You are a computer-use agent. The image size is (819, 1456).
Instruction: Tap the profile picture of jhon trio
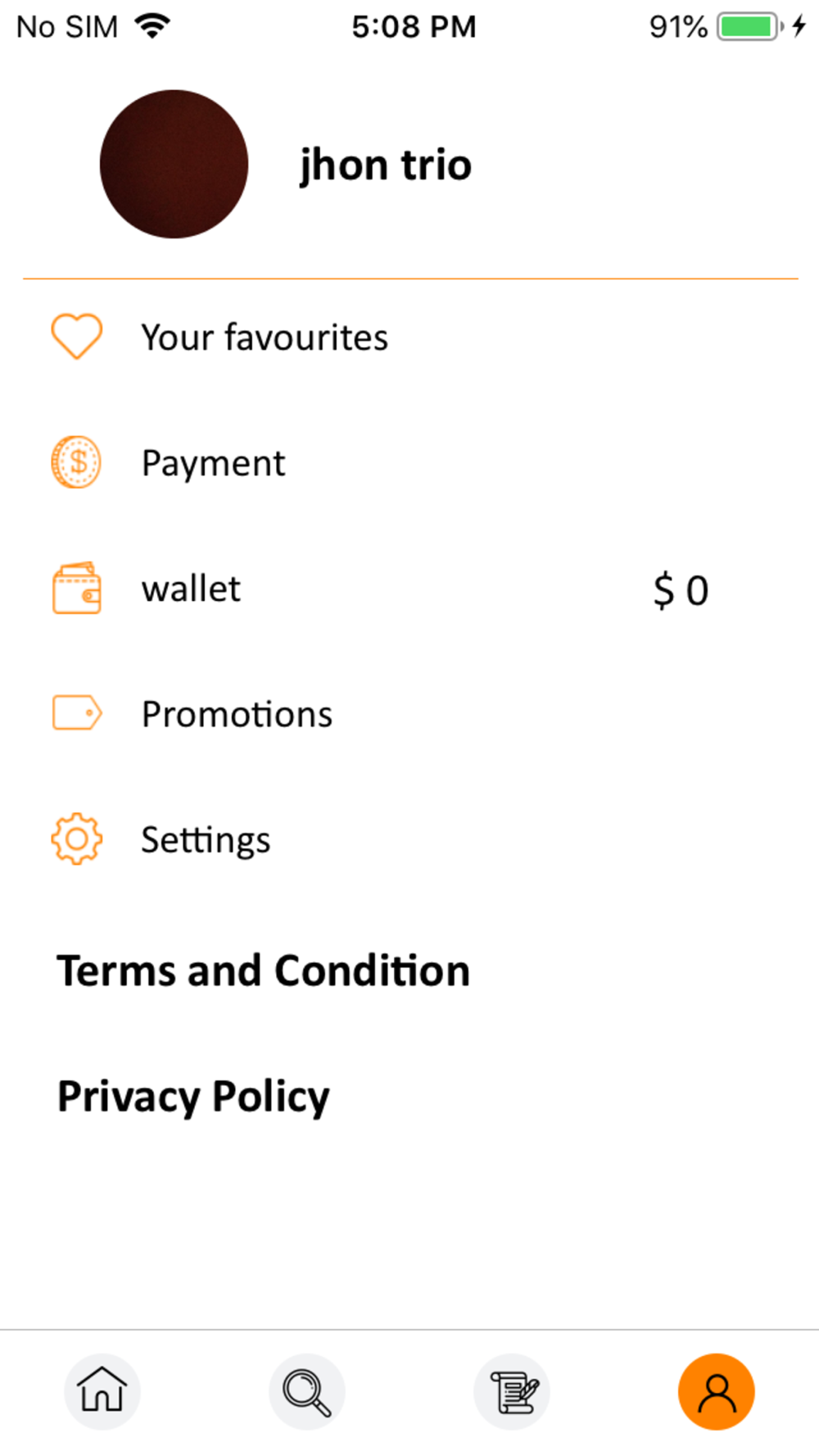(174, 165)
